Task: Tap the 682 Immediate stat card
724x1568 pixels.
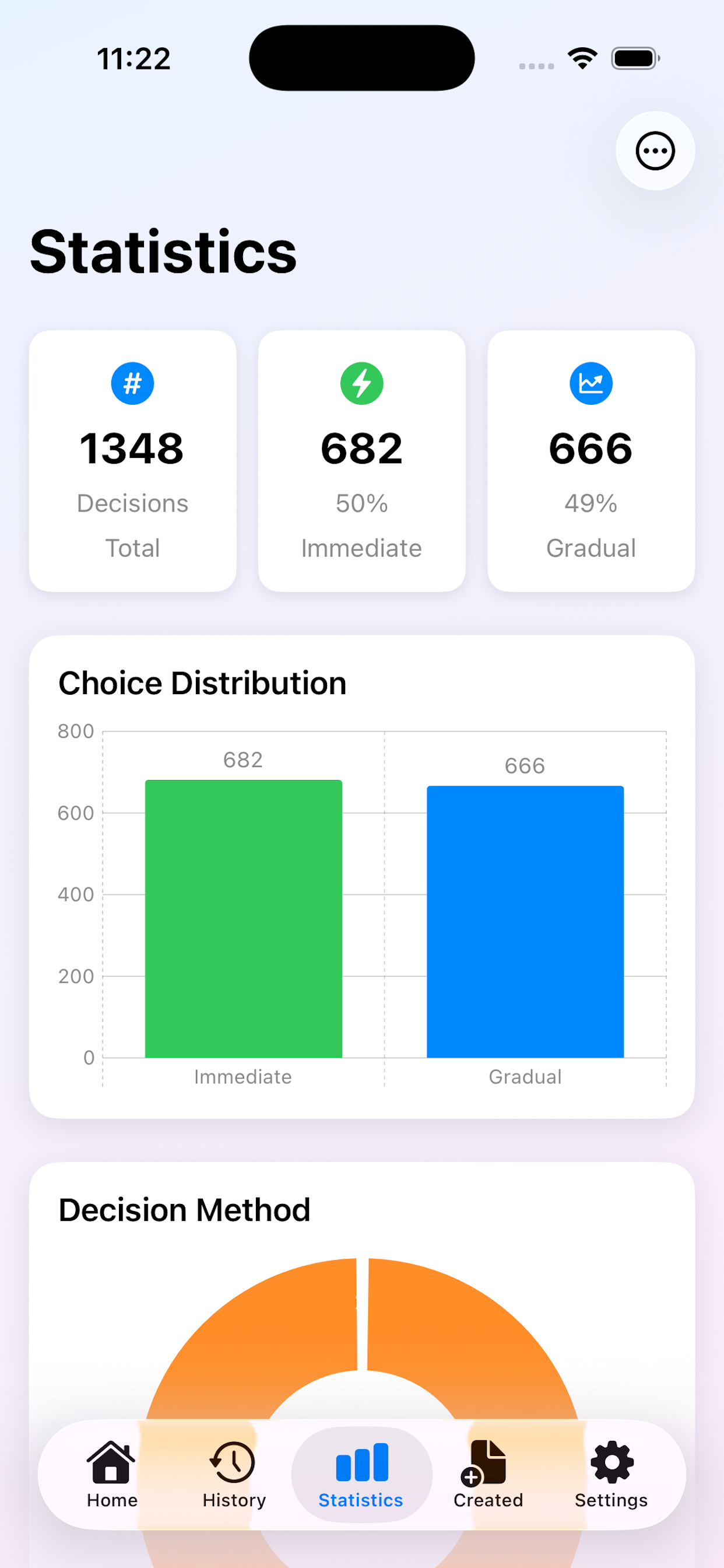Action: (x=361, y=460)
